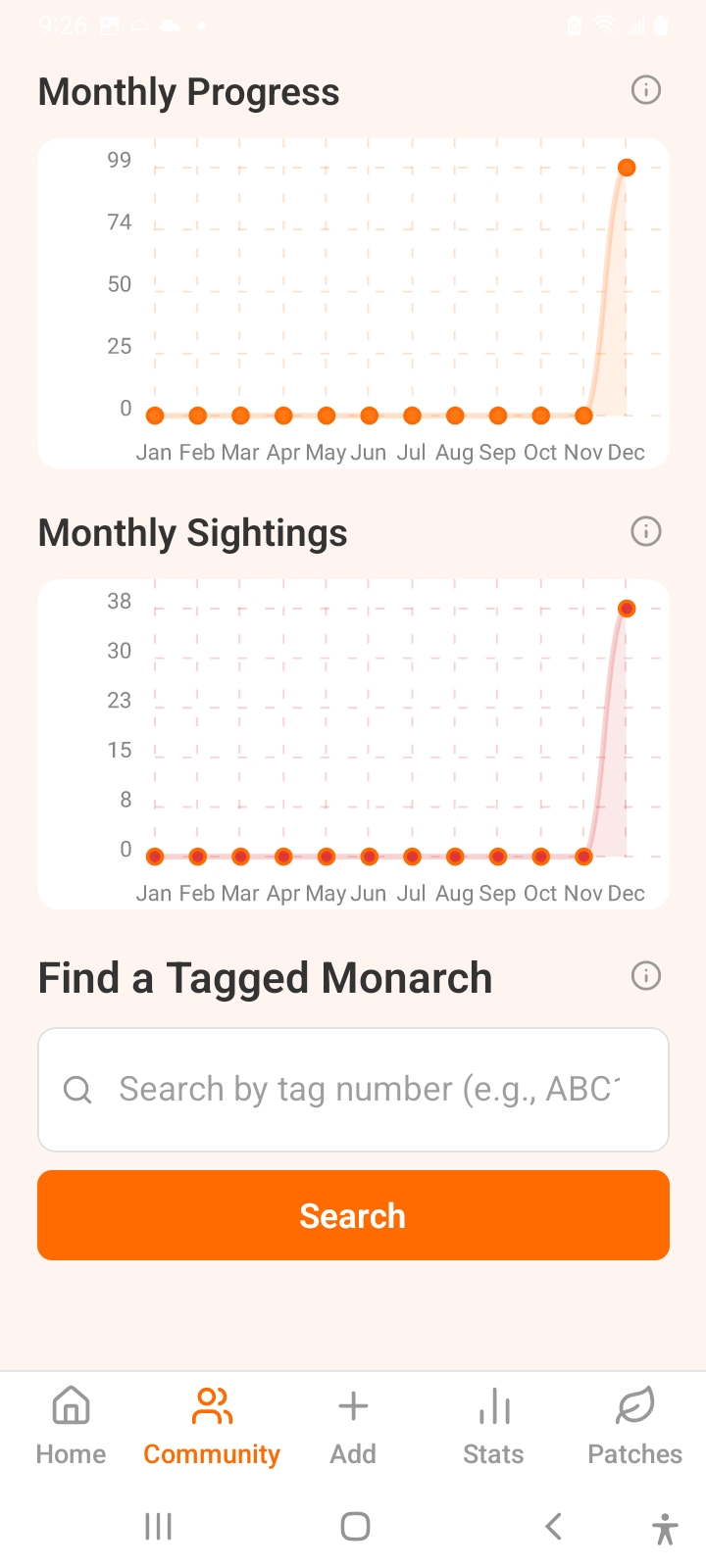Tap the orange Search button
This screenshot has width=706, height=1568.
[x=353, y=1215]
